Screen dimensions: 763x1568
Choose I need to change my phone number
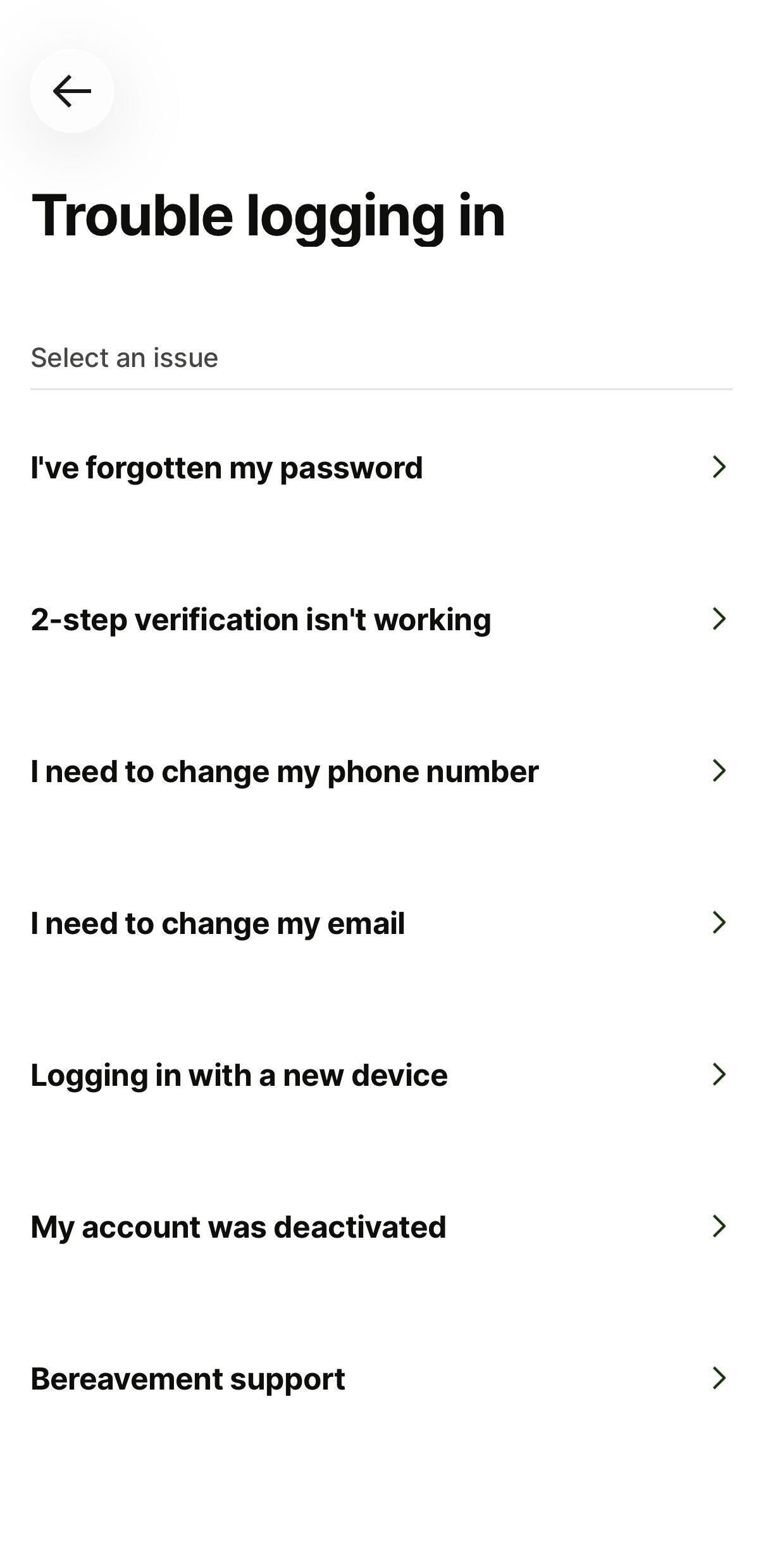[x=381, y=771]
